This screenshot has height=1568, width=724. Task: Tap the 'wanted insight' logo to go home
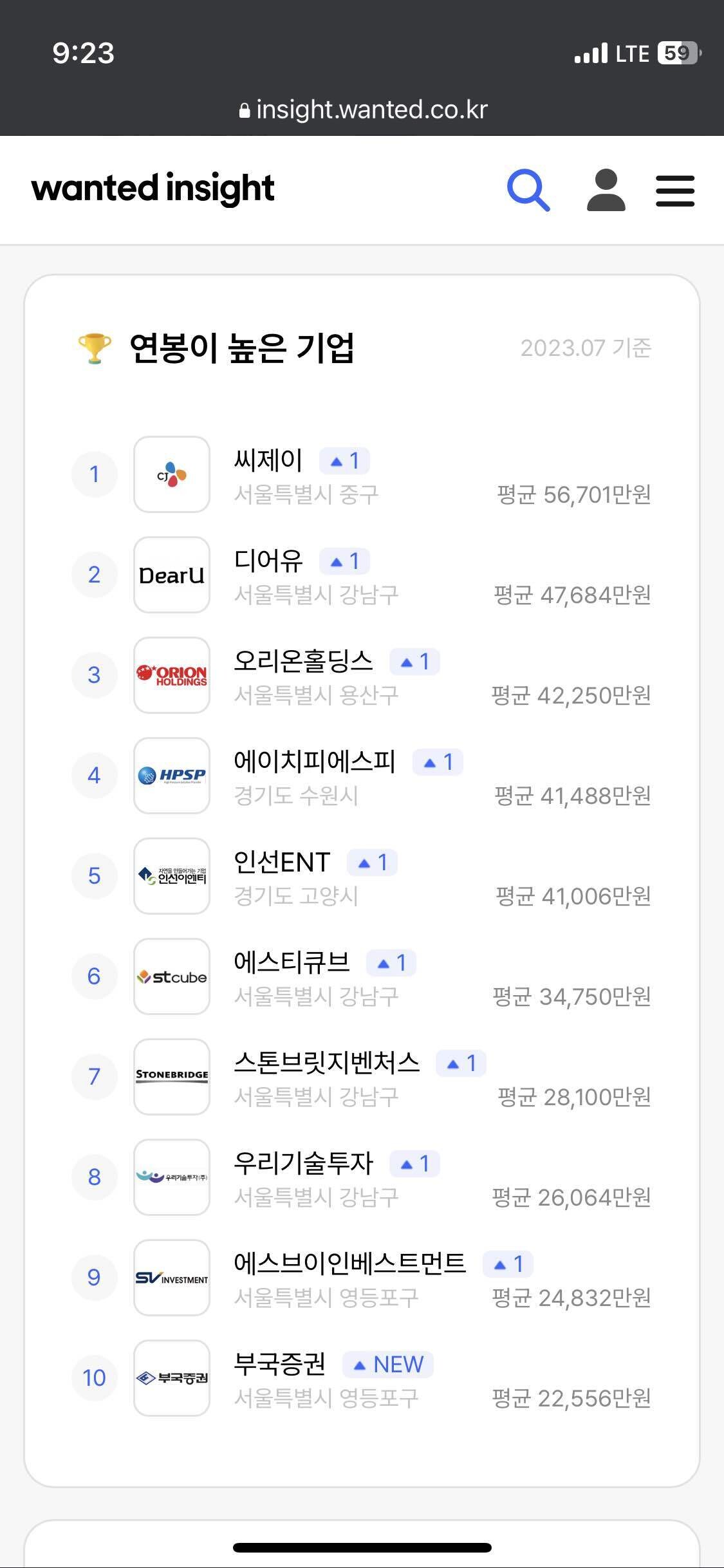(153, 189)
